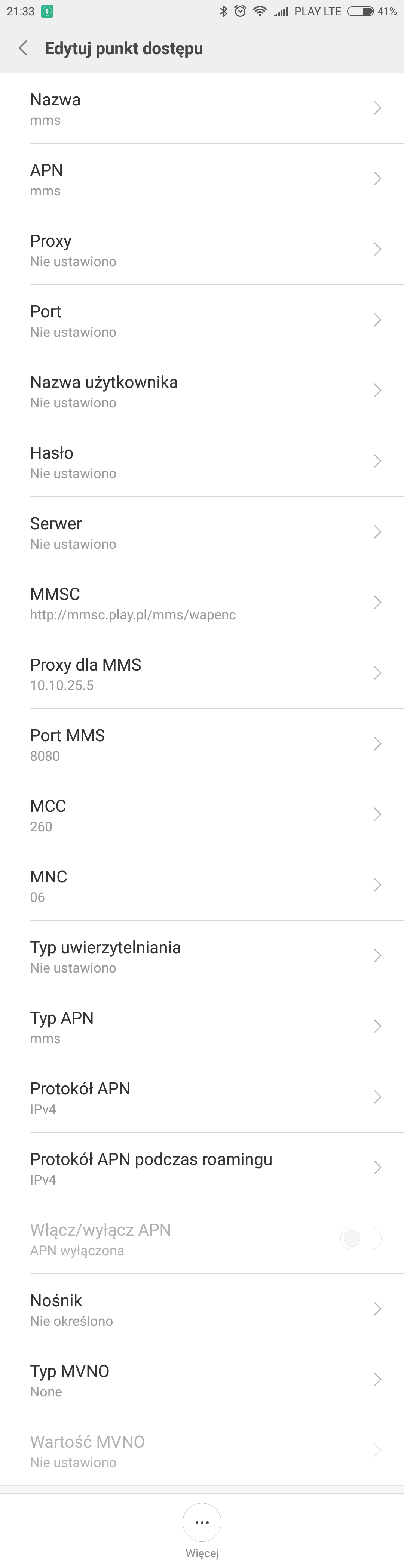Select Protokół APN
This screenshot has width=404, height=1568.
[x=201, y=1097]
